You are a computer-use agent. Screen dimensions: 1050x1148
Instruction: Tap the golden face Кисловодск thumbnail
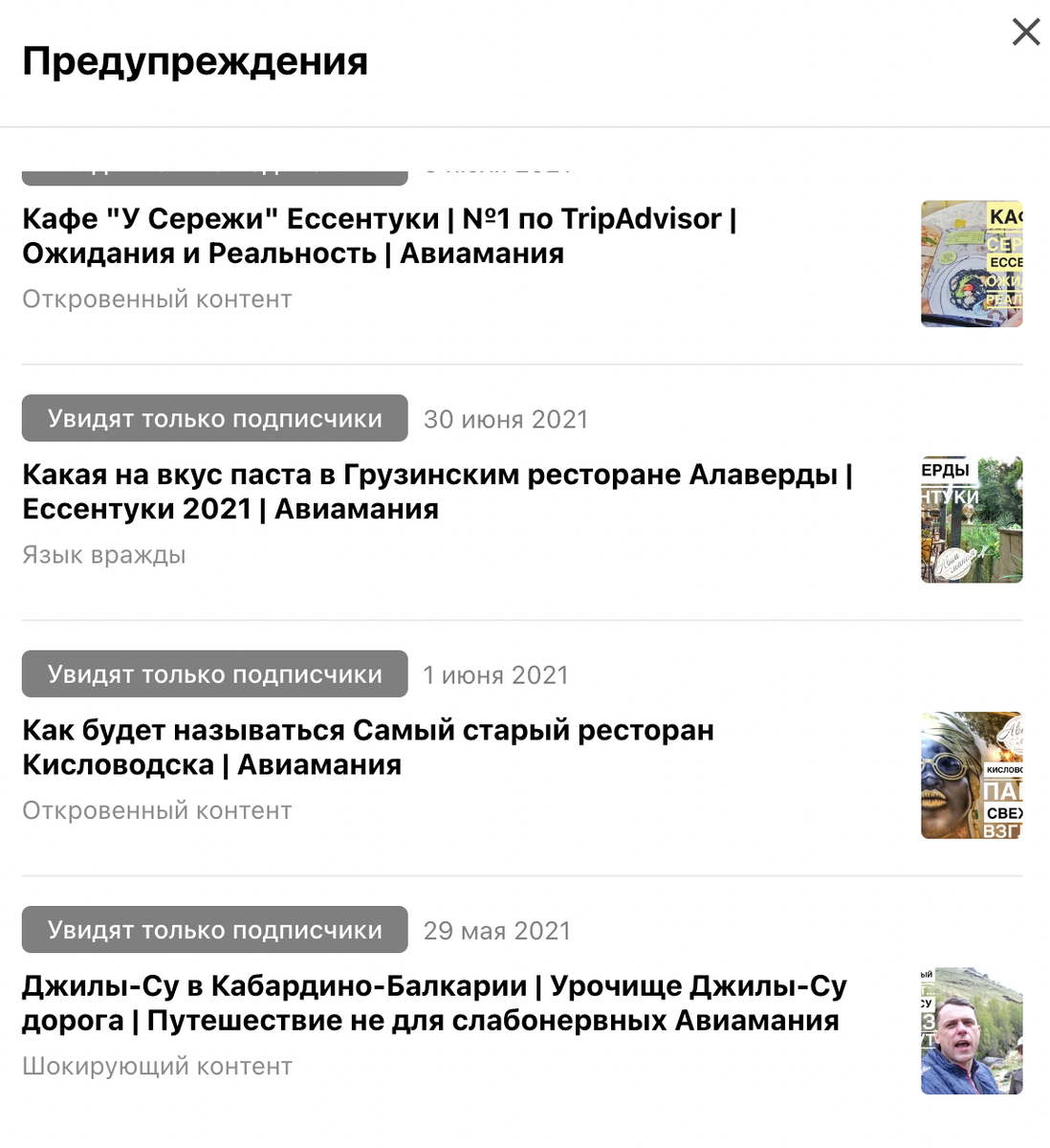(972, 775)
